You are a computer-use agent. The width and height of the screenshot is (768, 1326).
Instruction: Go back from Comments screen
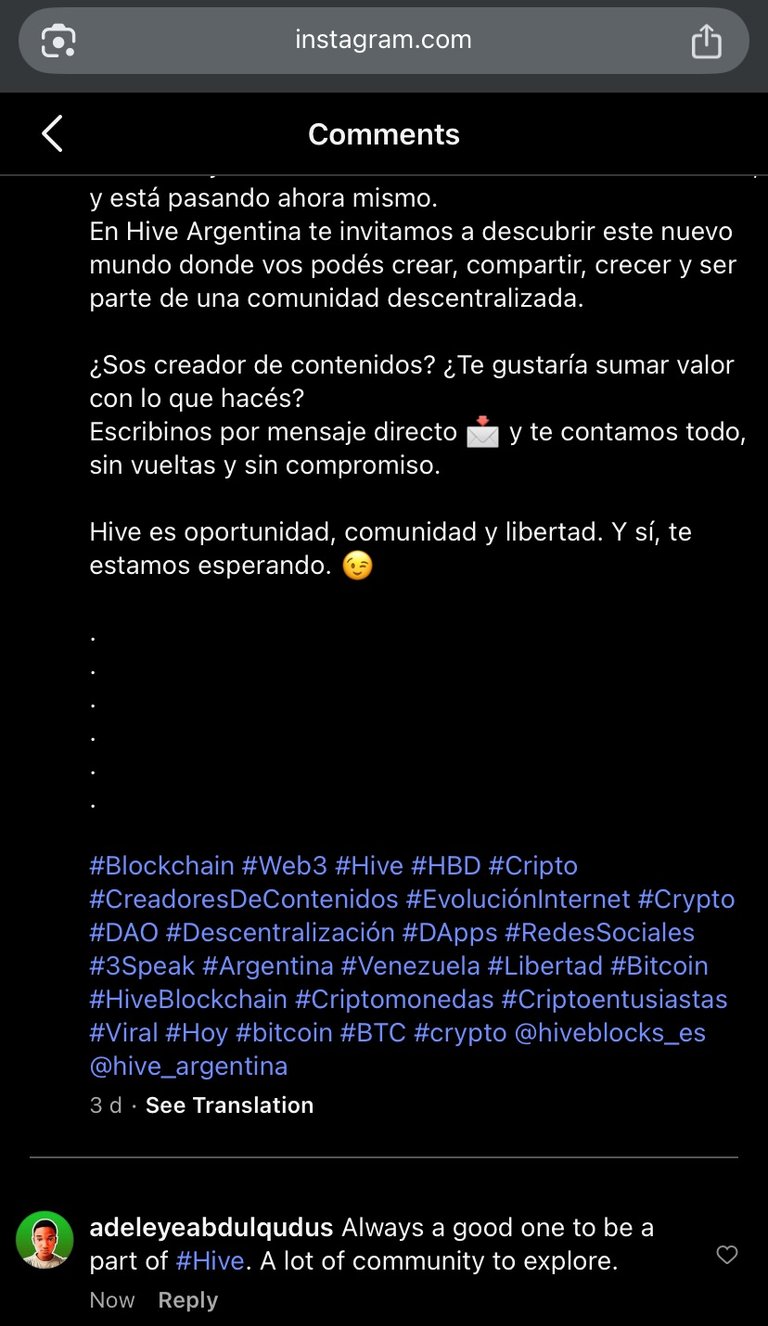(x=52, y=134)
